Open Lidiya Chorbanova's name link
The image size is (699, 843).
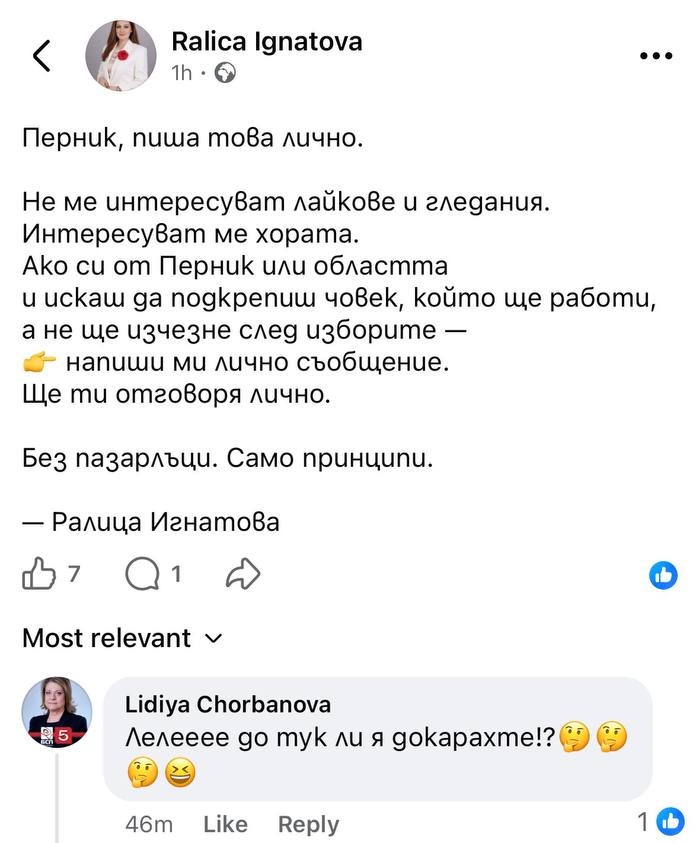coord(227,704)
